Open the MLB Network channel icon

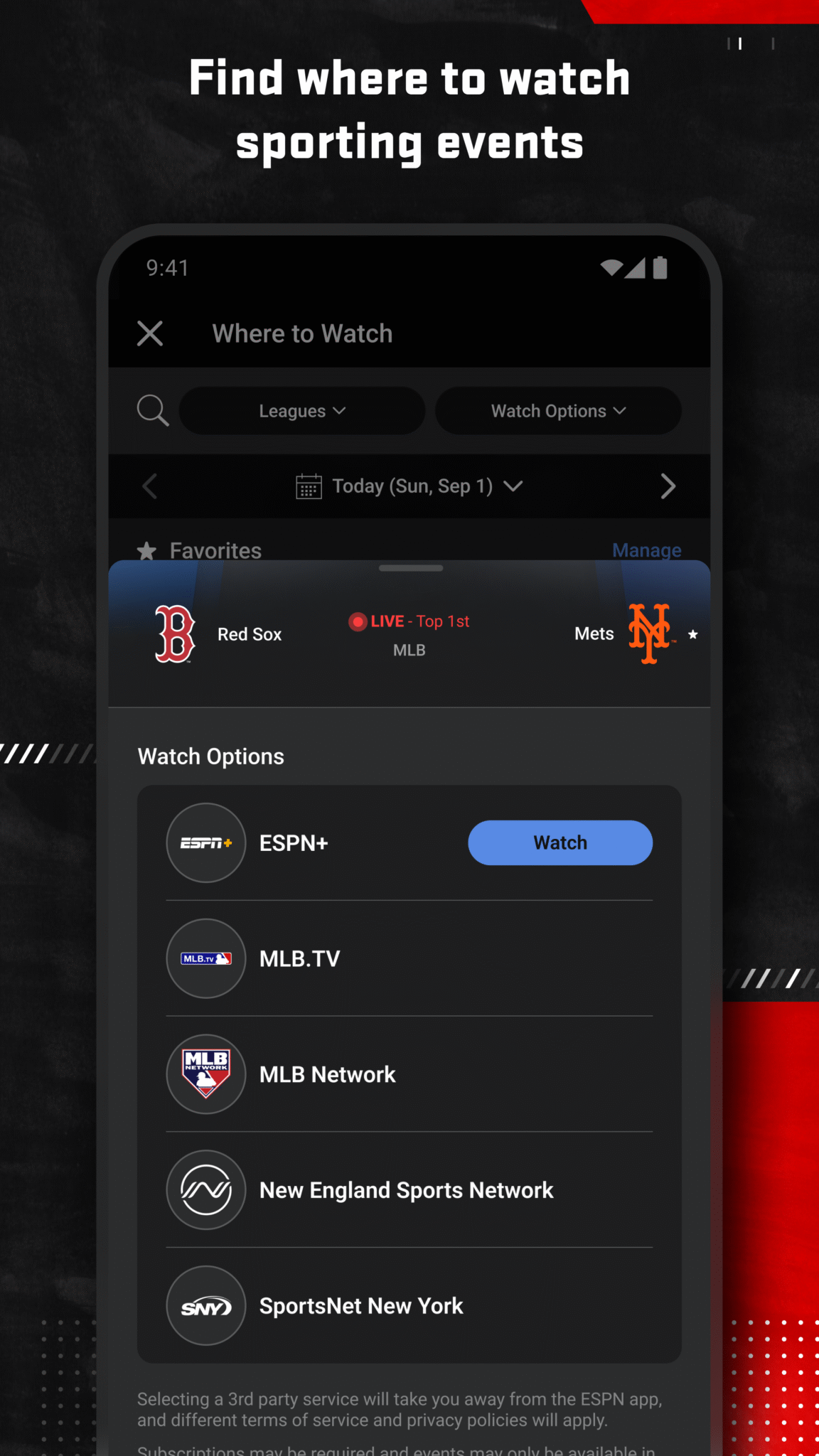coord(205,1074)
